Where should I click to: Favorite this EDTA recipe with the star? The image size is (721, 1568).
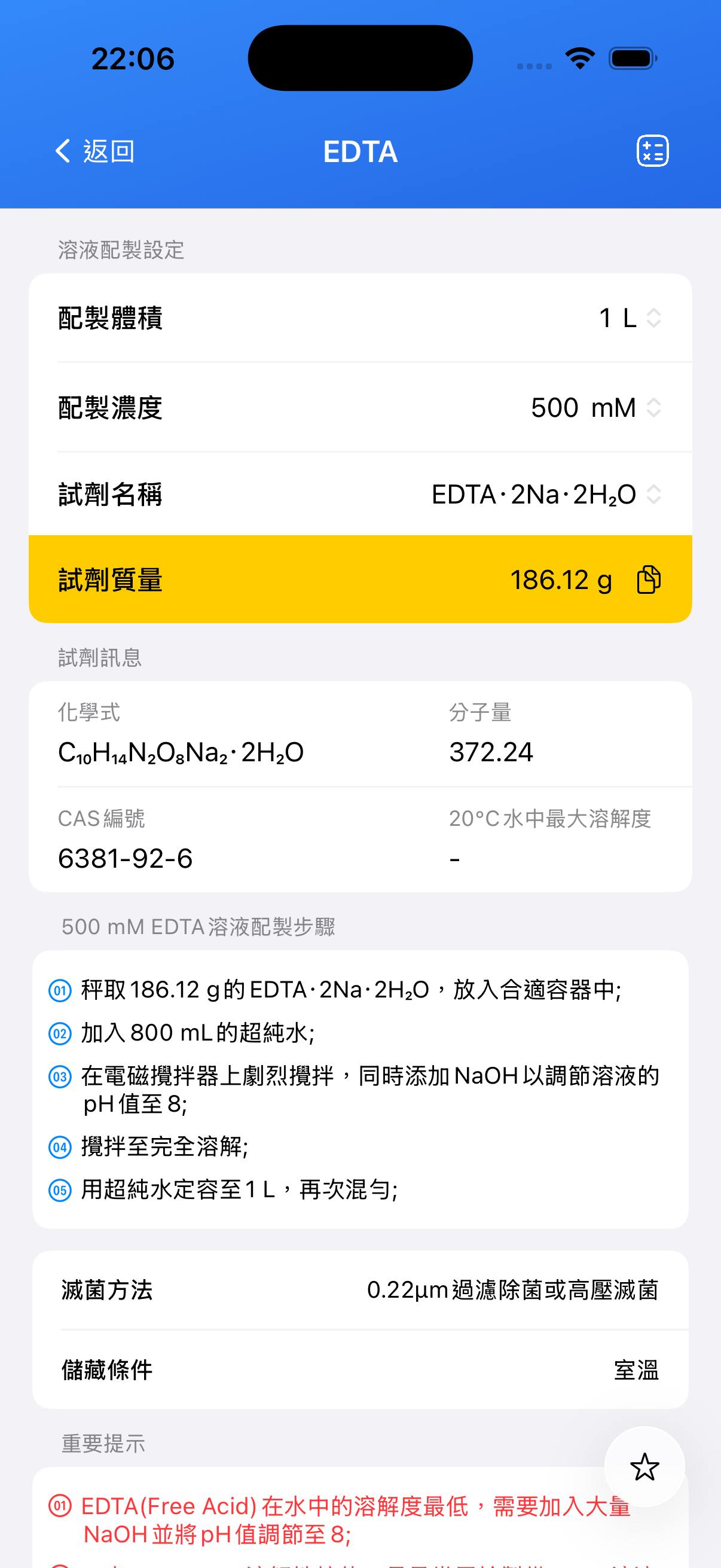644,1467
